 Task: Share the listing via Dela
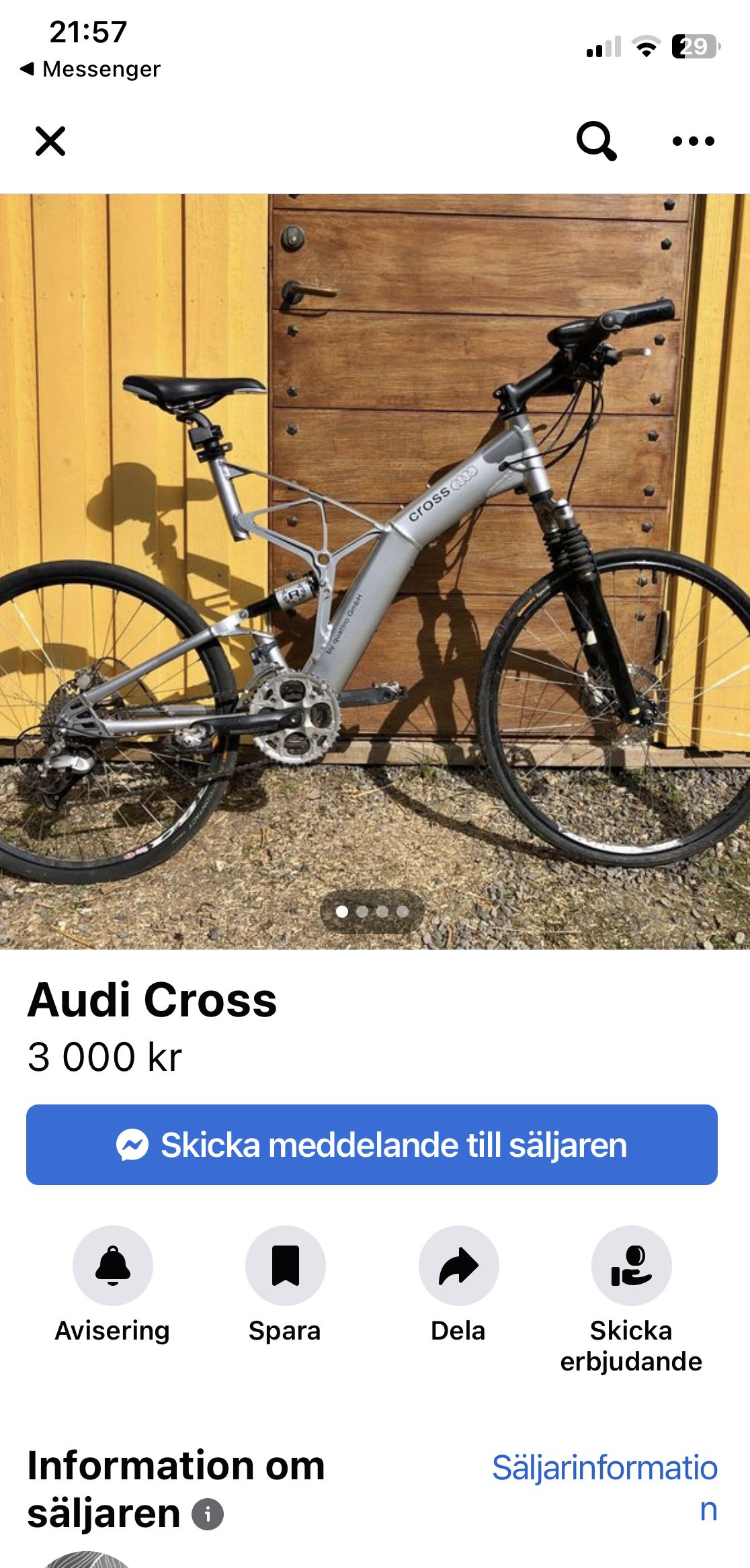tap(458, 1266)
